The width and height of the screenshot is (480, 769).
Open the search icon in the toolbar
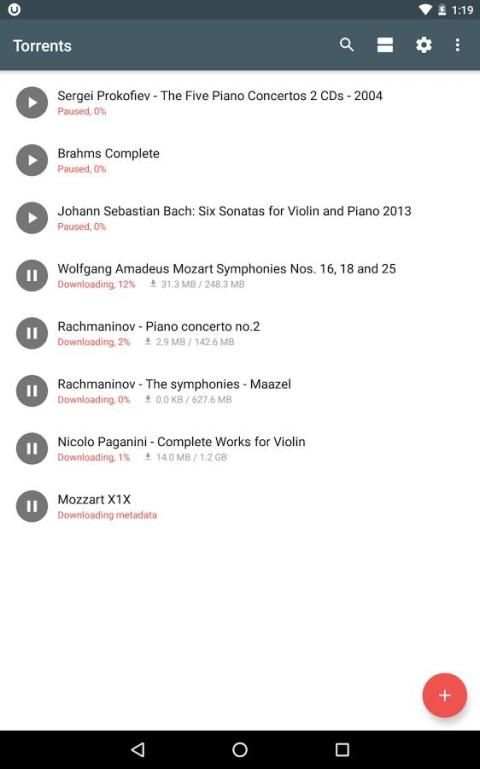click(346, 45)
